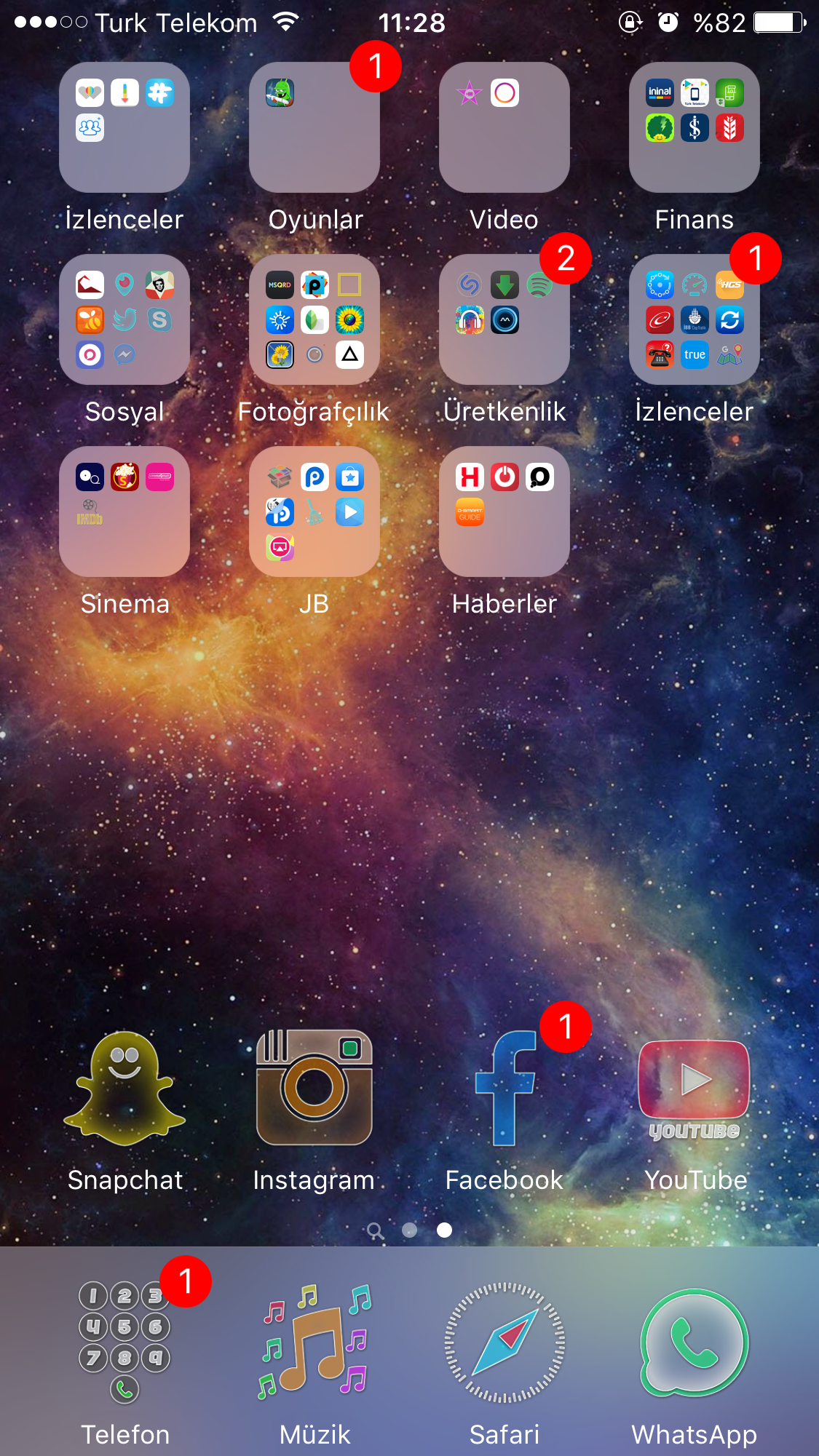Image resolution: width=819 pixels, height=1456 pixels.
Task: Launch the YouTube app
Action: (695, 1089)
